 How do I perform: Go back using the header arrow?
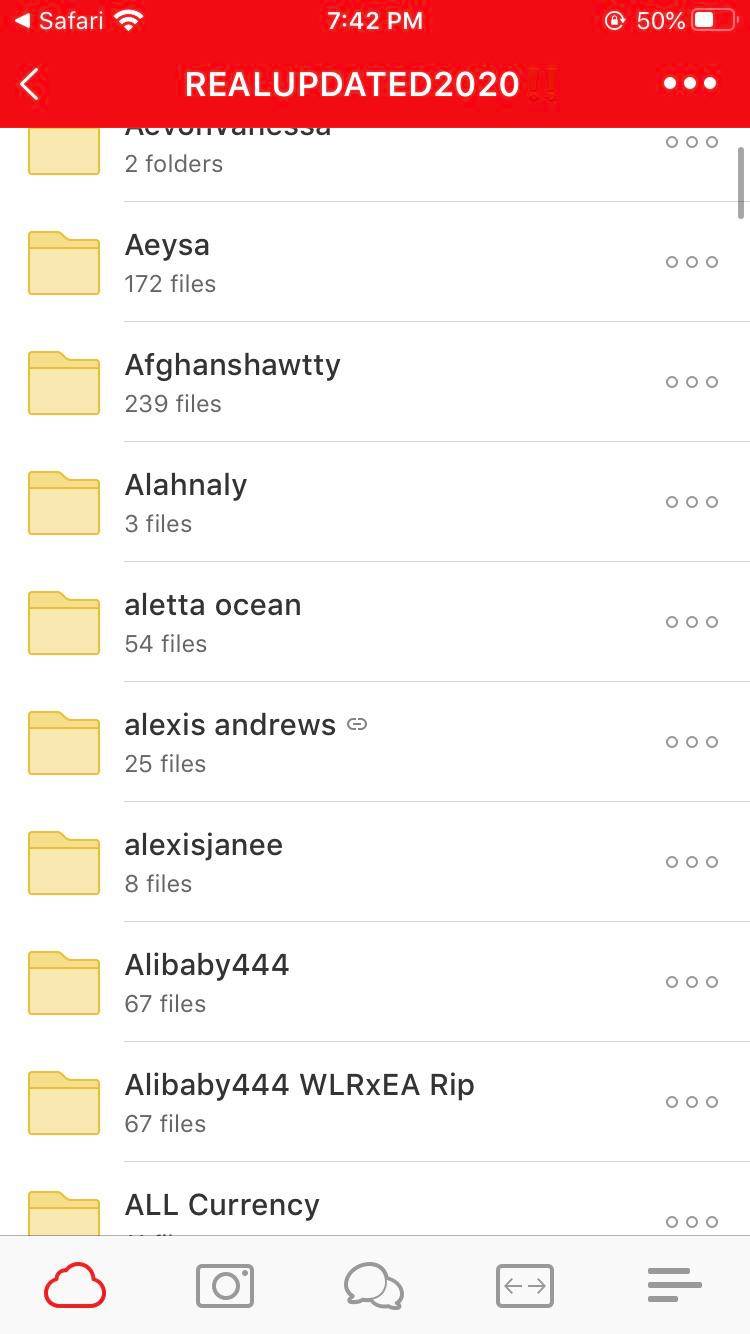click(x=30, y=85)
